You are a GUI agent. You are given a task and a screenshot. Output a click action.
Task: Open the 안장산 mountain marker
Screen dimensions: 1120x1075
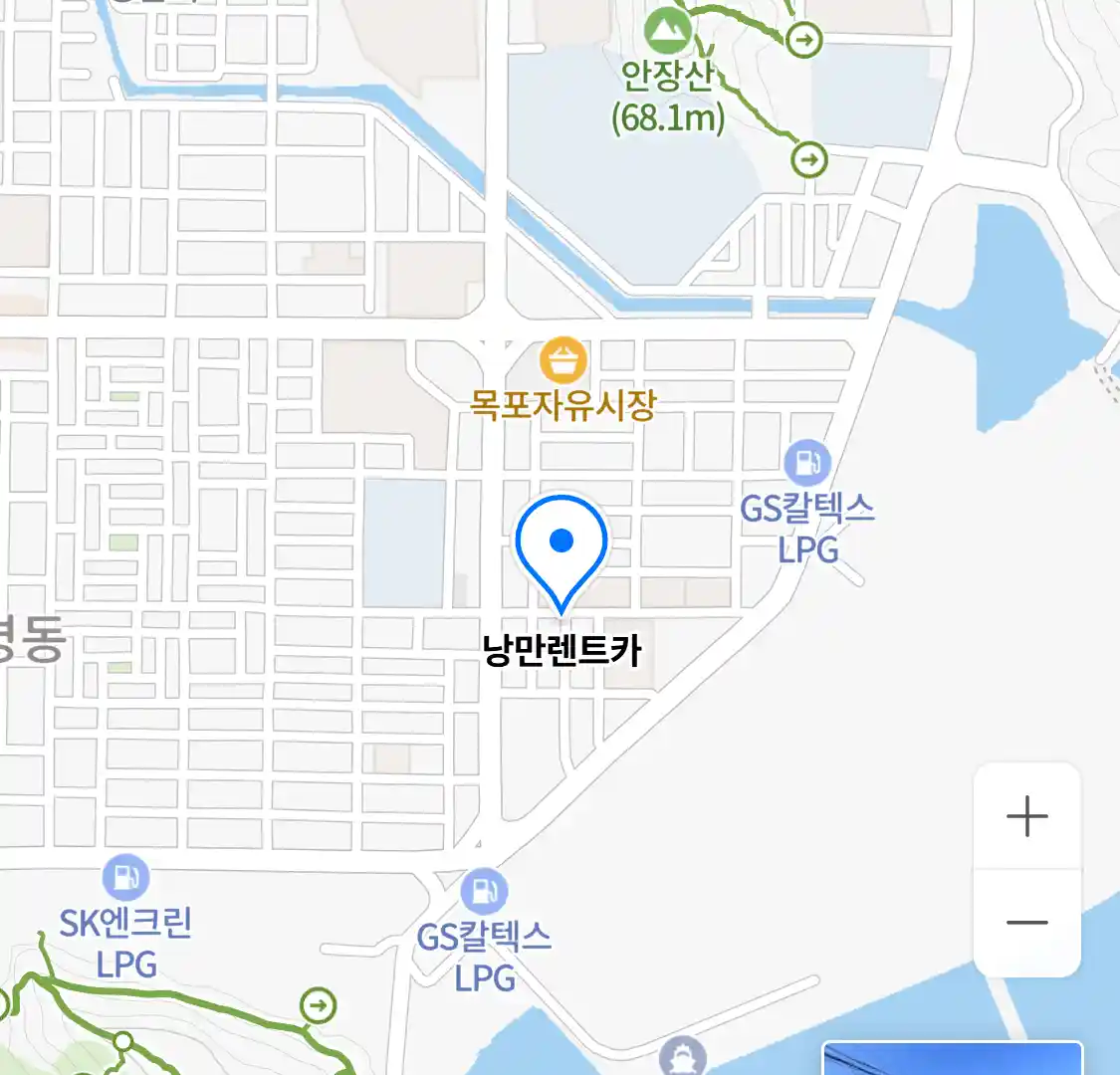(667, 32)
